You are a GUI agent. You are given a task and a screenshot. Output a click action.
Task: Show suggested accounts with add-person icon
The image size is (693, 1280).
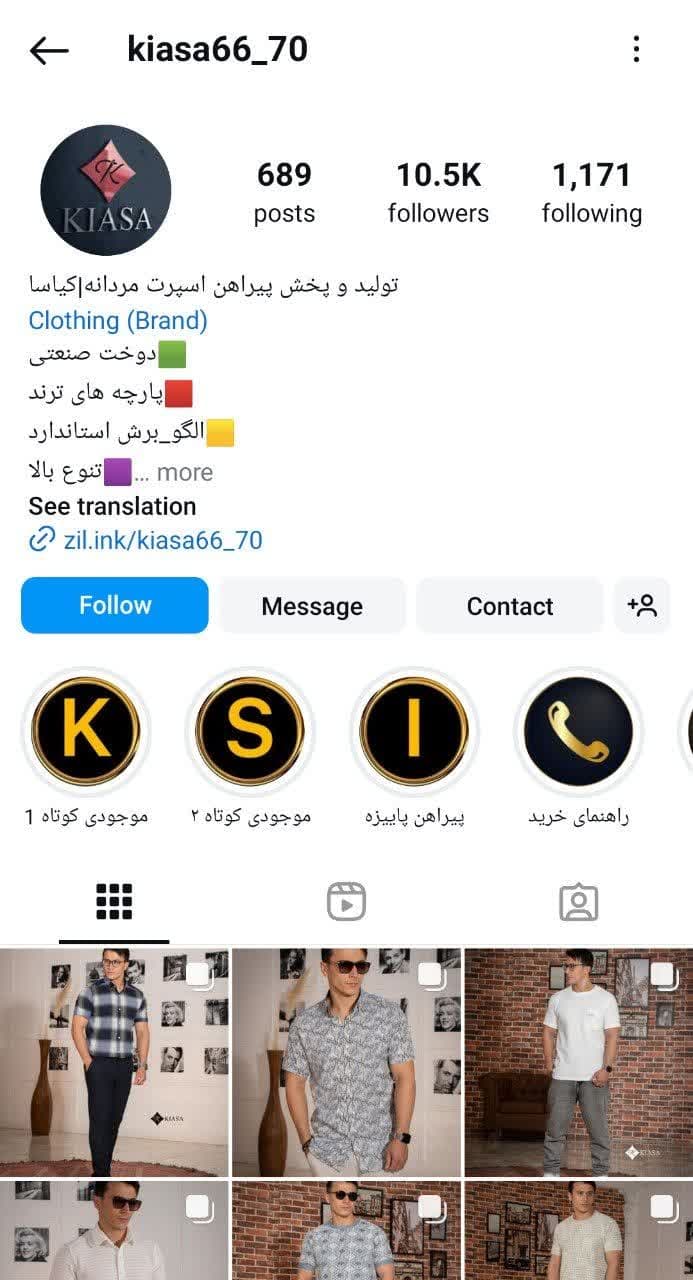[x=642, y=606]
